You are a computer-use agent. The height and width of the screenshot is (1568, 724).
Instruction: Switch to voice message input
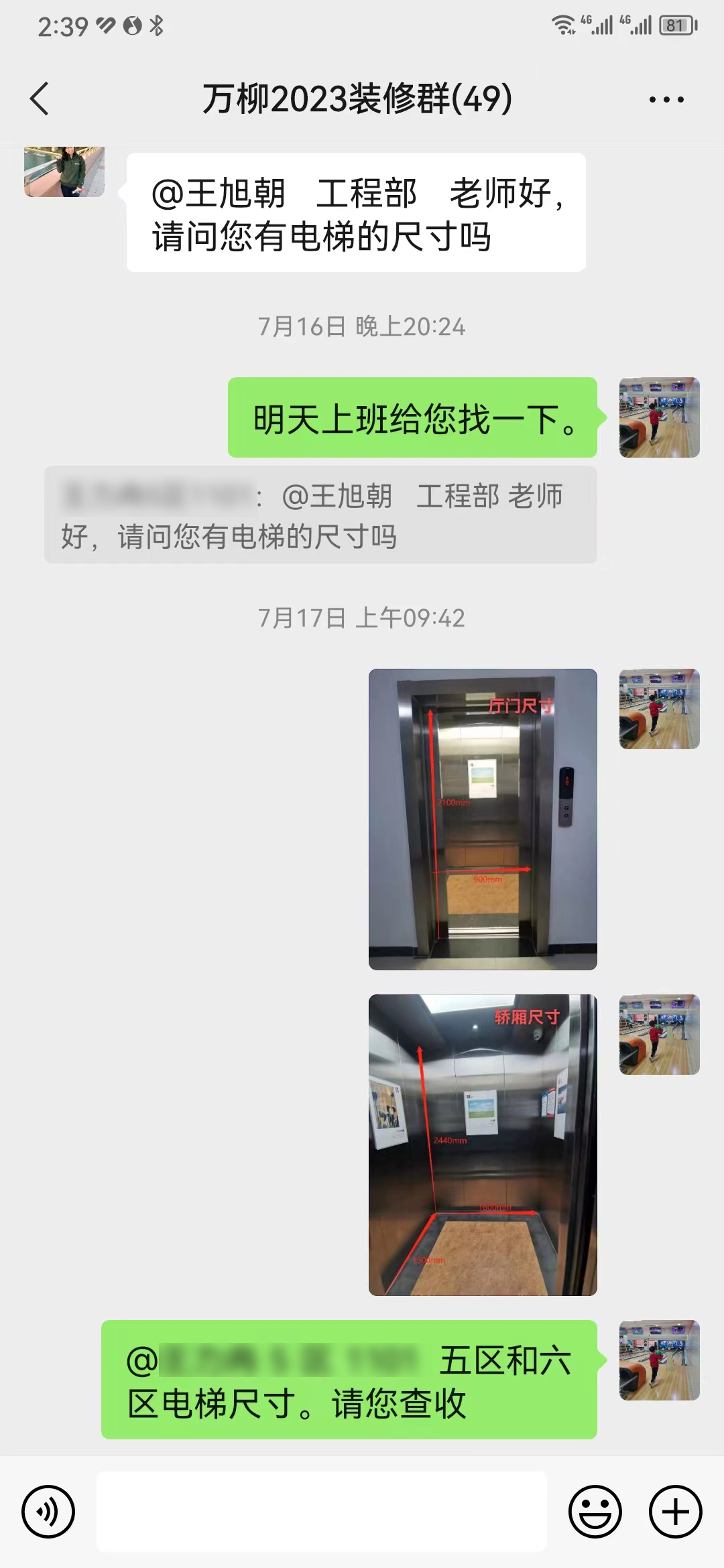click(48, 1511)
